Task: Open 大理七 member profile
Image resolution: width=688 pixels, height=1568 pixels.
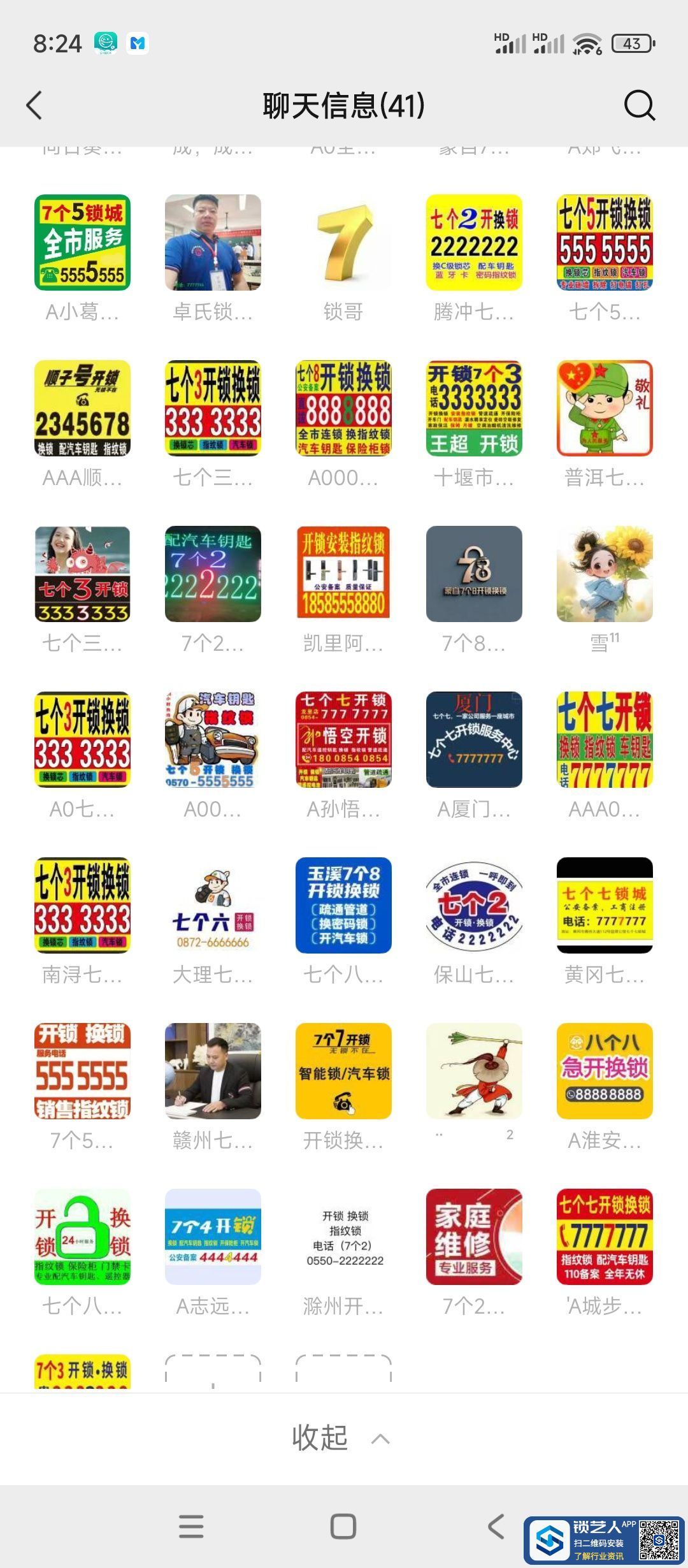Action: point(213,906)
